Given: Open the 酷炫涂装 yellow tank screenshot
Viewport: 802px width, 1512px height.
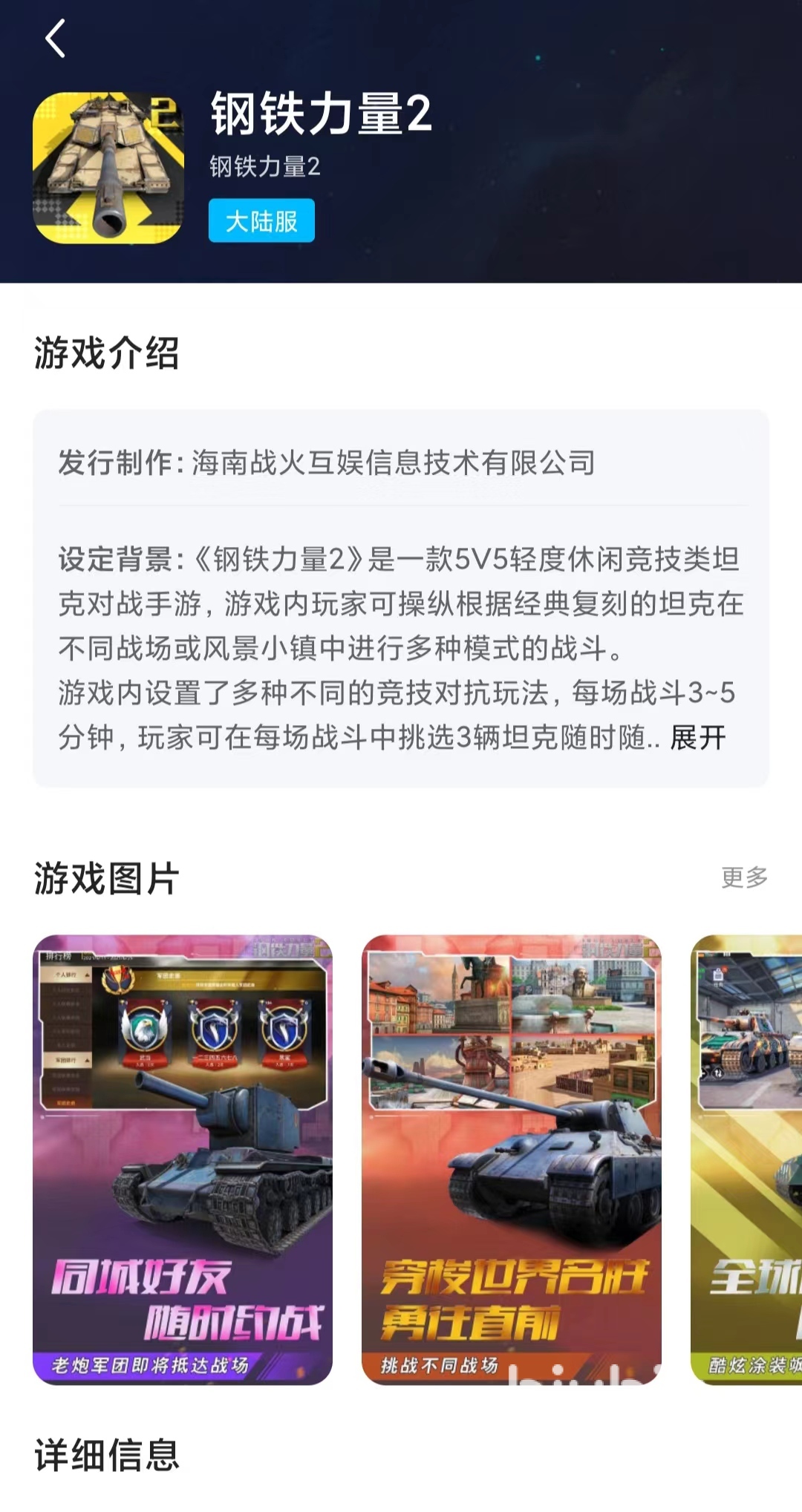Looking at the screenshot, I should coord(747,1159).
